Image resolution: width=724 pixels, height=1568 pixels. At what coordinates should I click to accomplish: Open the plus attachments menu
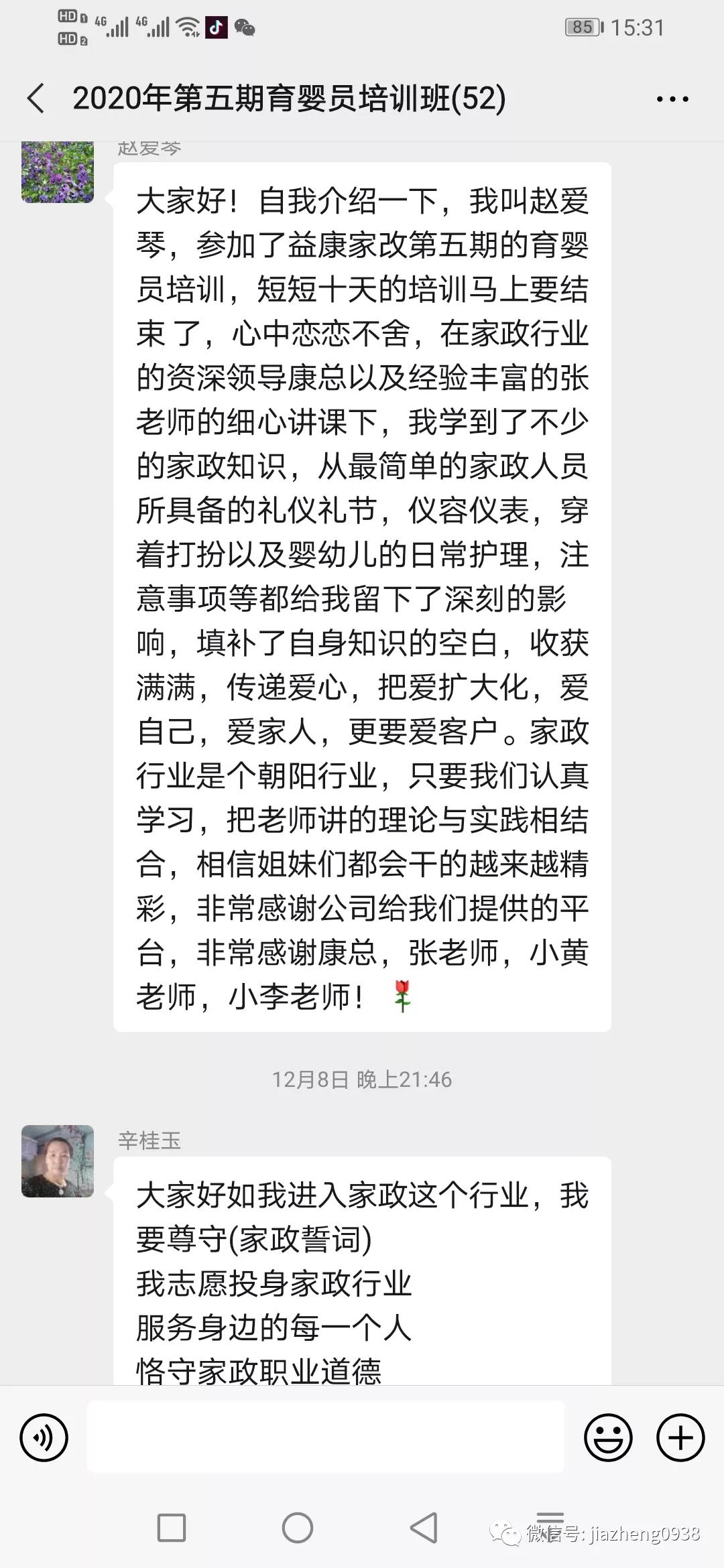click(x=680, y=1437)
